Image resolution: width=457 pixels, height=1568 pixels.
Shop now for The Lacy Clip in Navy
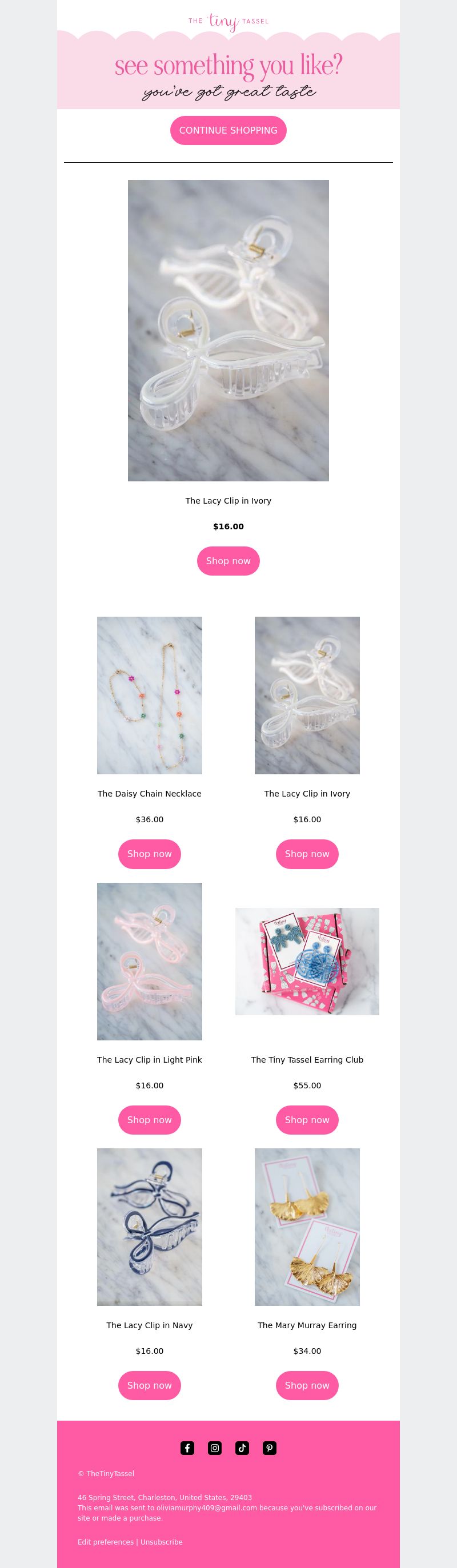coord(149,1385)
